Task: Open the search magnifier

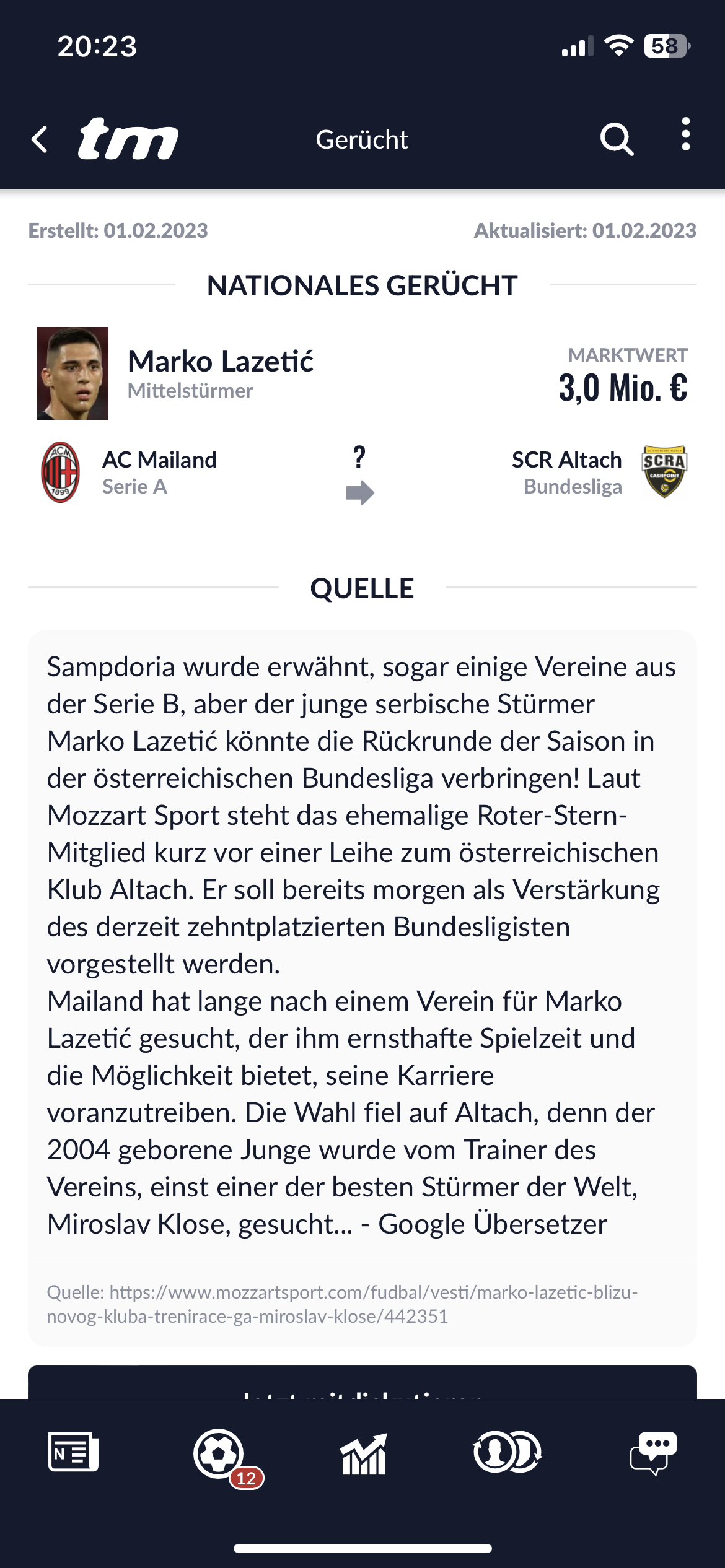Action: 617,139
